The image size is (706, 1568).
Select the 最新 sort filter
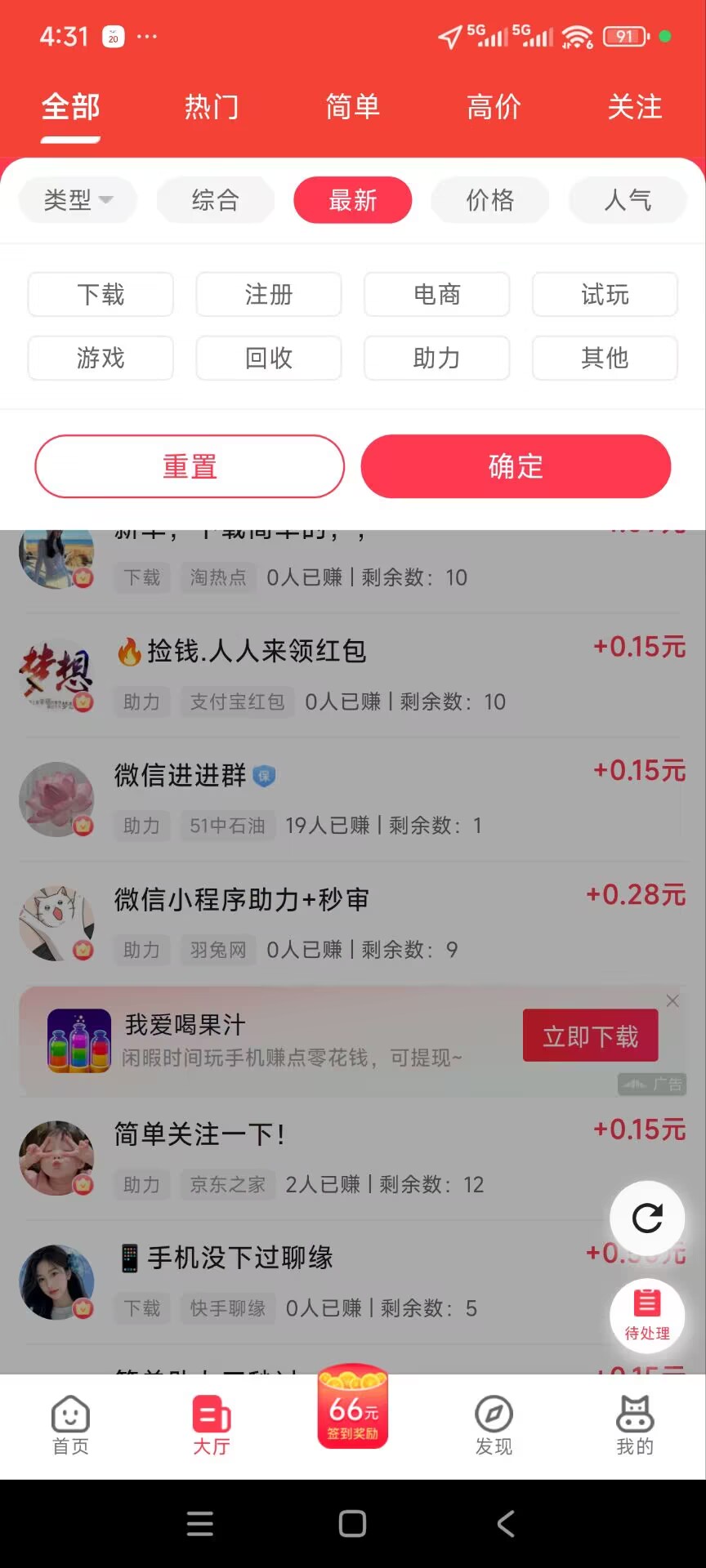pos(352,200)
